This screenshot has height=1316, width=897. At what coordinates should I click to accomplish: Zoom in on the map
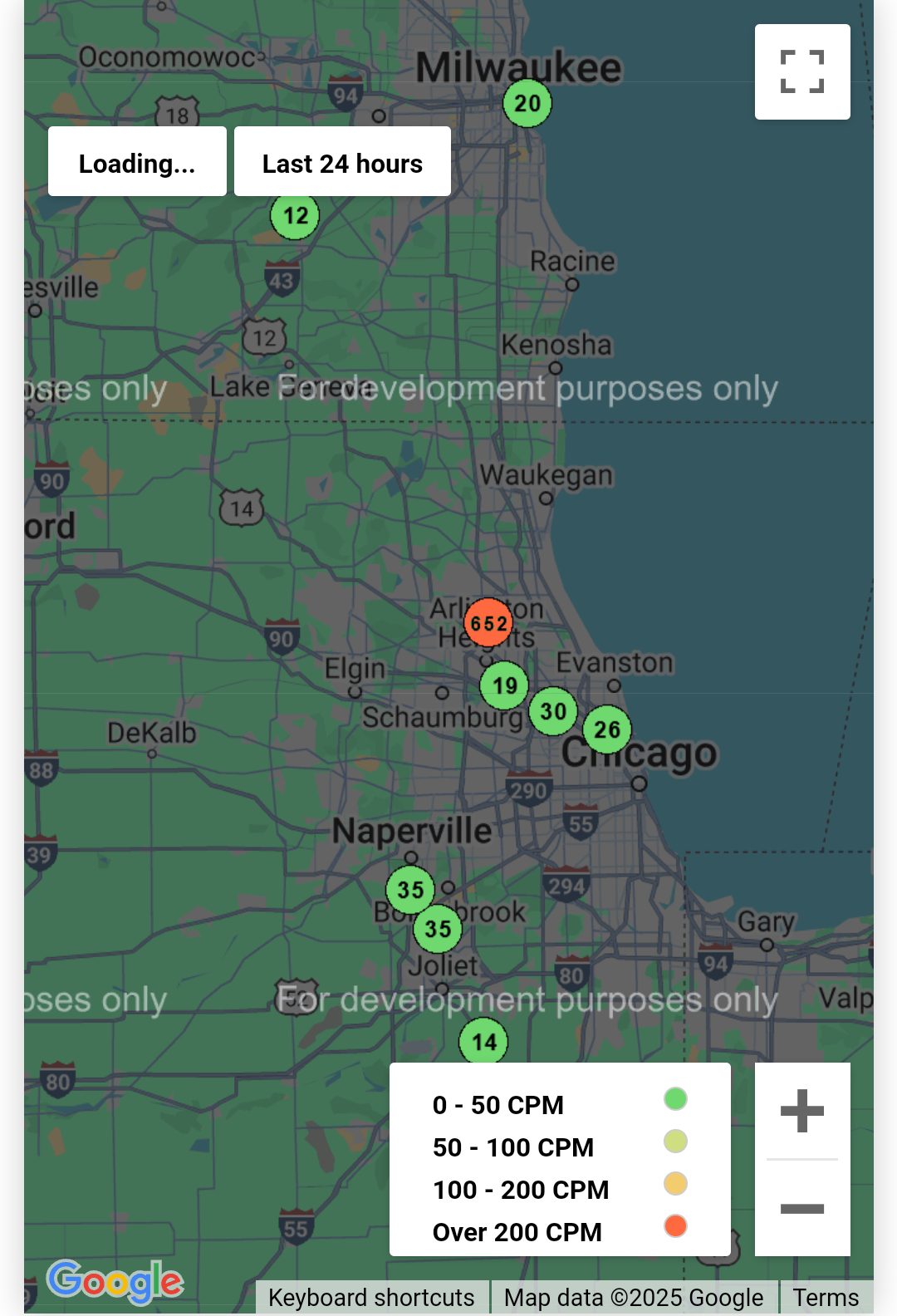[802, 1111]
